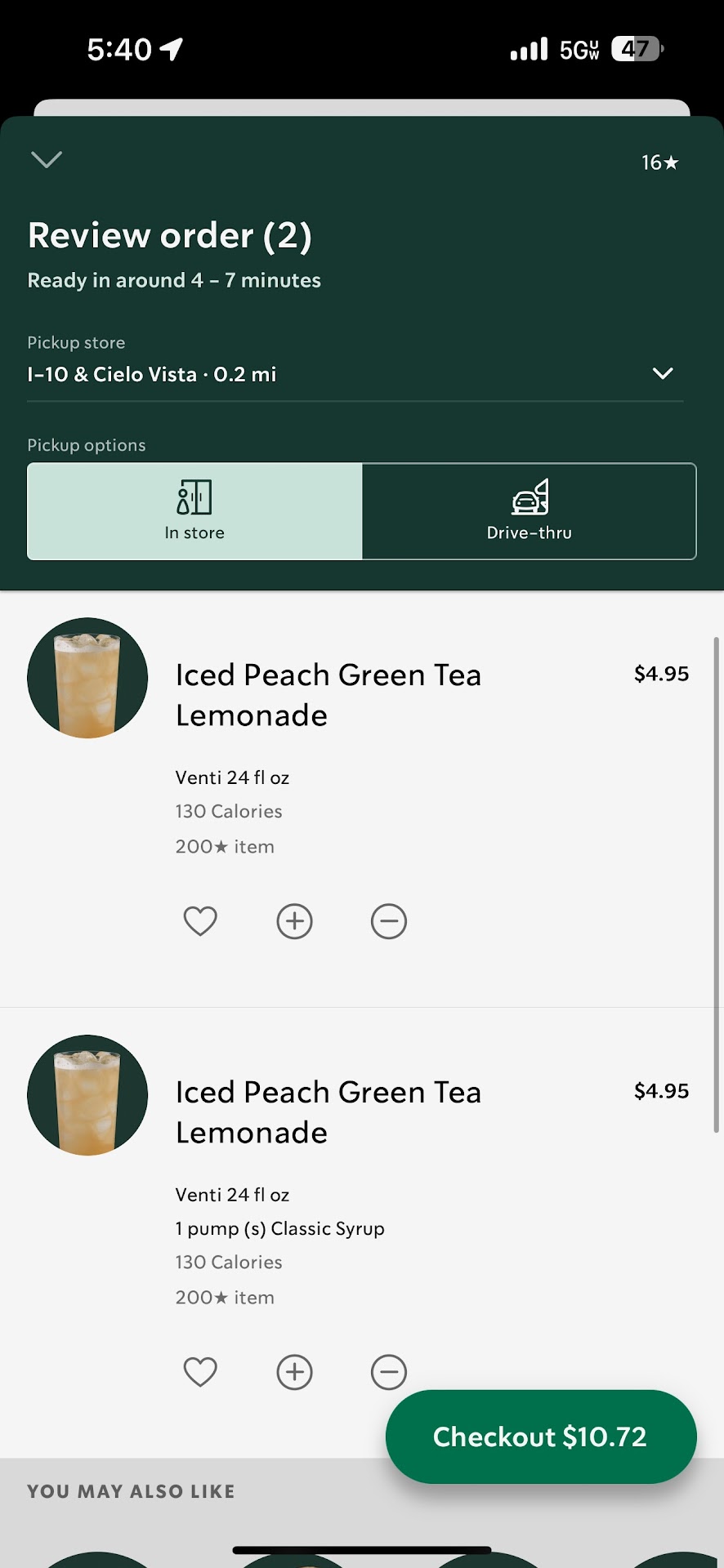Add another of the first Lemonade item
Viewport: 724px width, 1568px height.
tap(294, 921)
